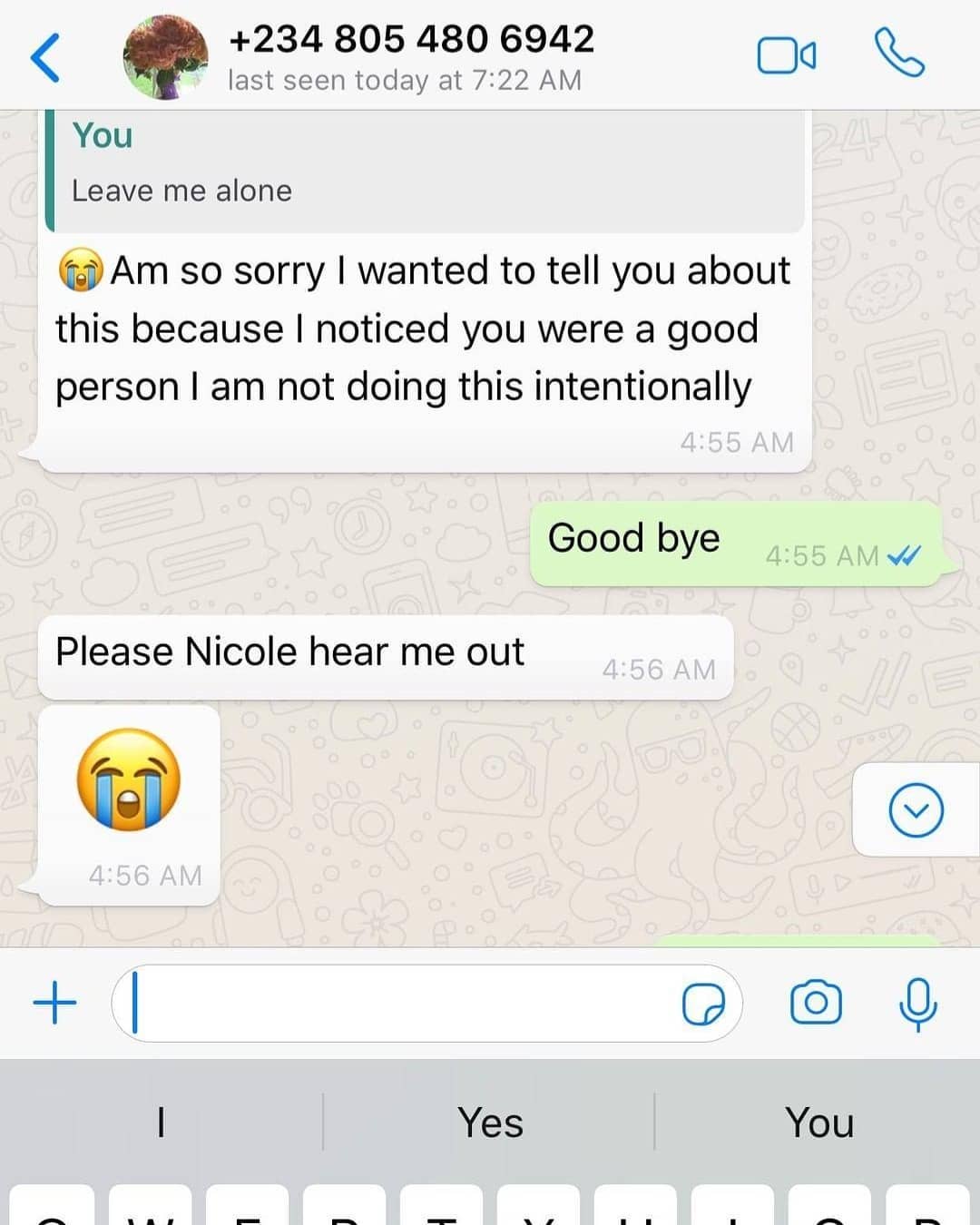Insert keyboard suggestion "I"

(x=161, y=1122)
